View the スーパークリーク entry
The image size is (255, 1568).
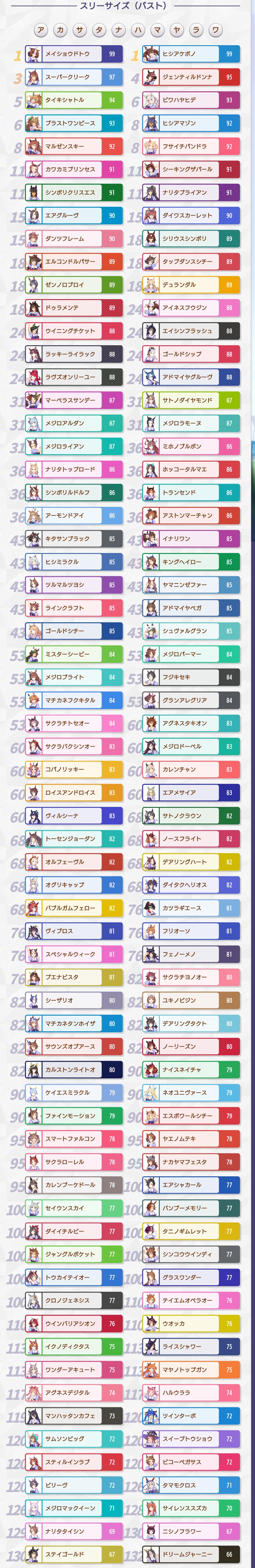coord(73,77)
